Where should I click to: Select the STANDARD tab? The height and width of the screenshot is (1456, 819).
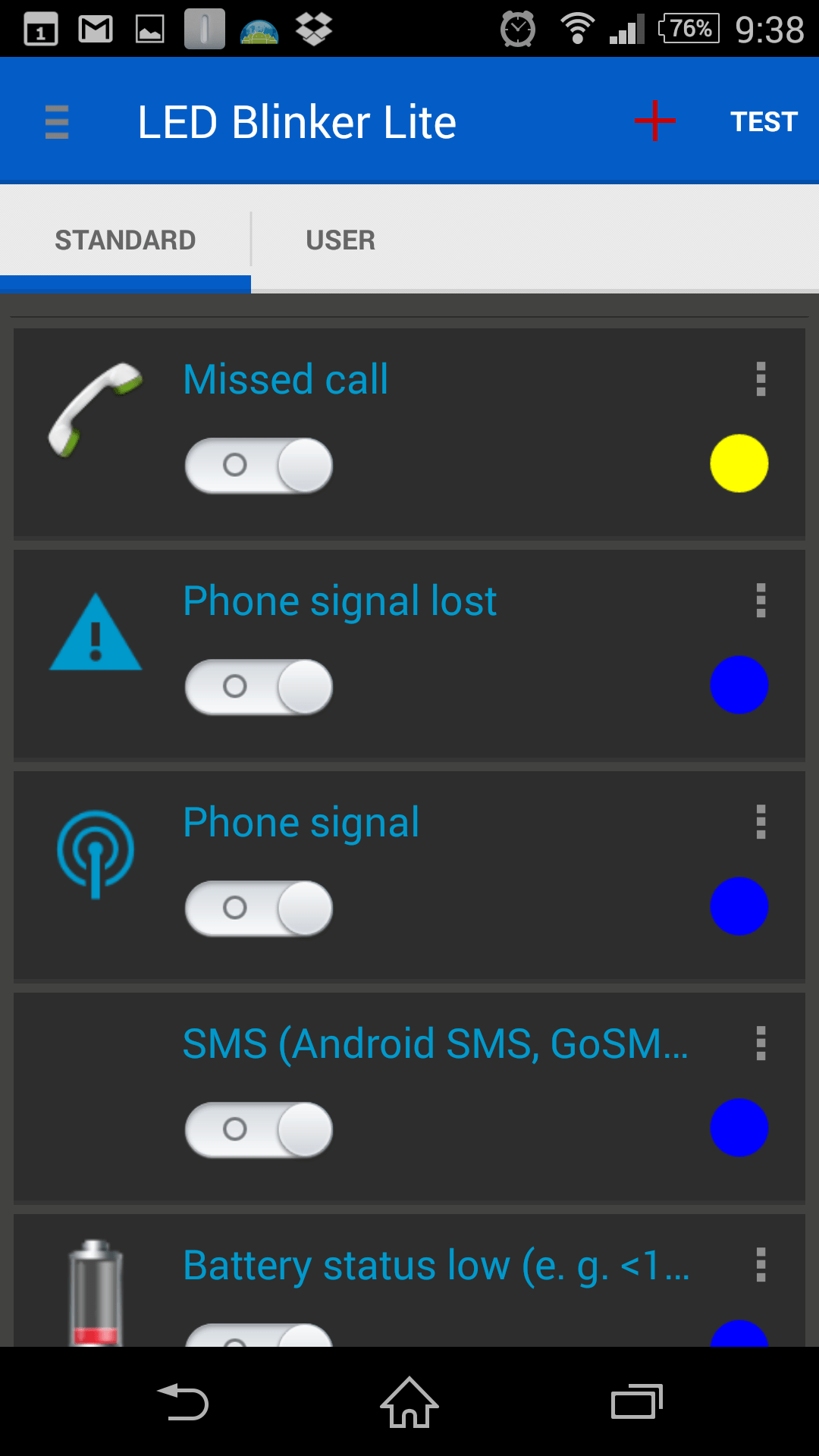pos(125,240)
